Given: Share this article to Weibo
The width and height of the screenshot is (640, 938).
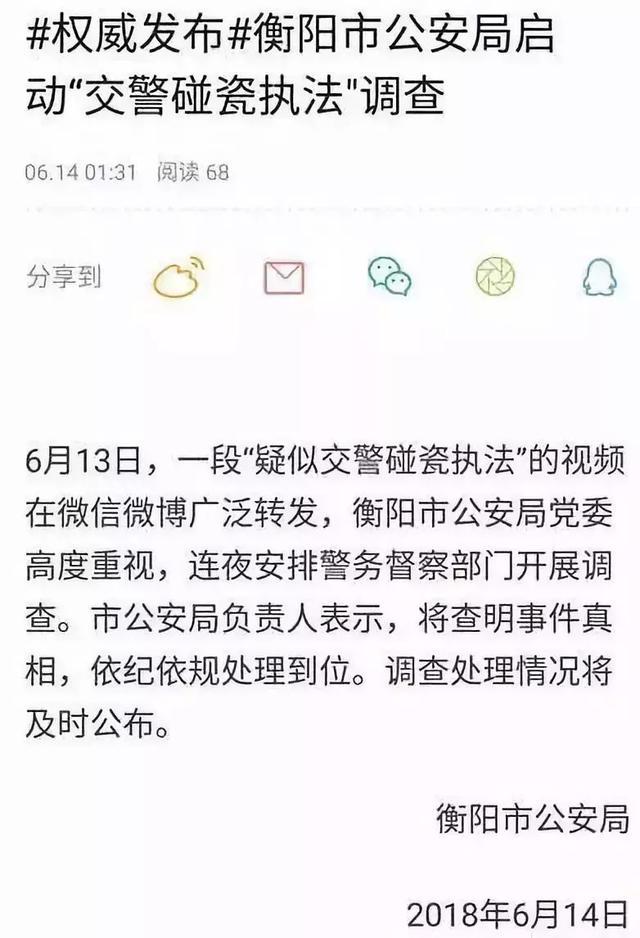Looking at the screenshot, I should 178,276.
